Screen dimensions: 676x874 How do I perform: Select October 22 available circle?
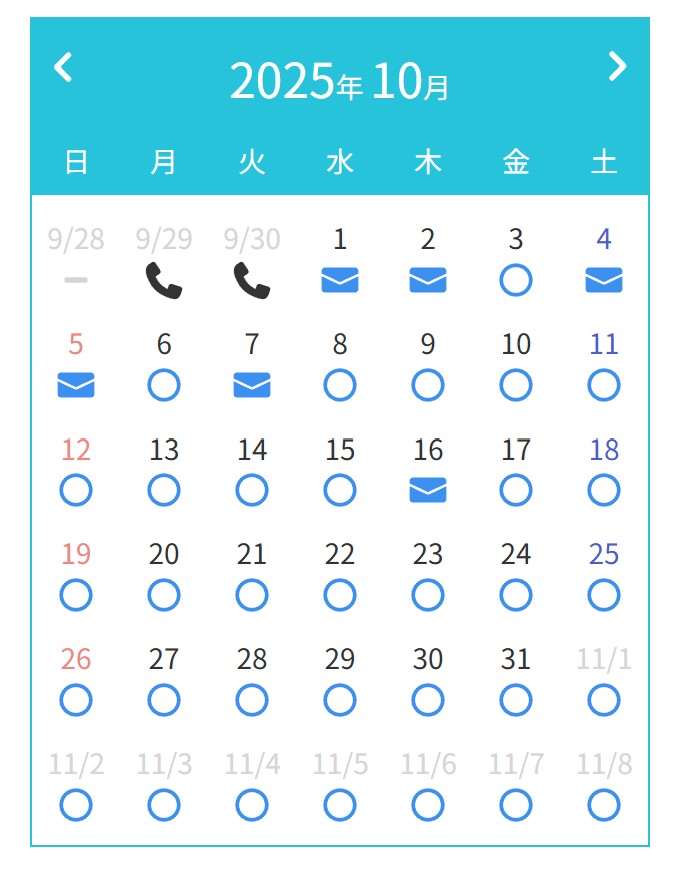[x=340, y=595]
